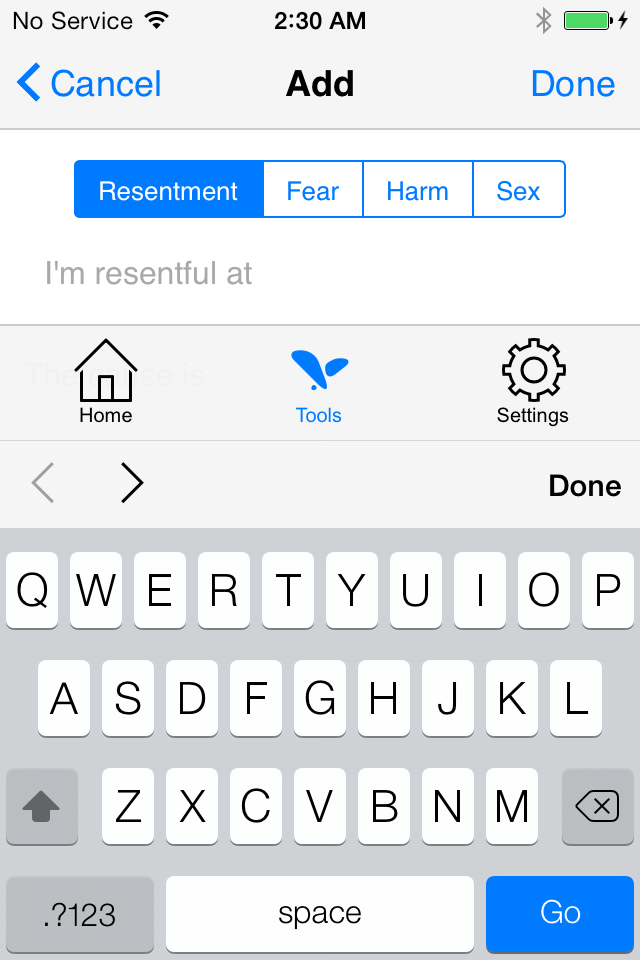This screenshot has height=960, width=640.
Task: Switch to the Sex segment
Action: point(518,190)
